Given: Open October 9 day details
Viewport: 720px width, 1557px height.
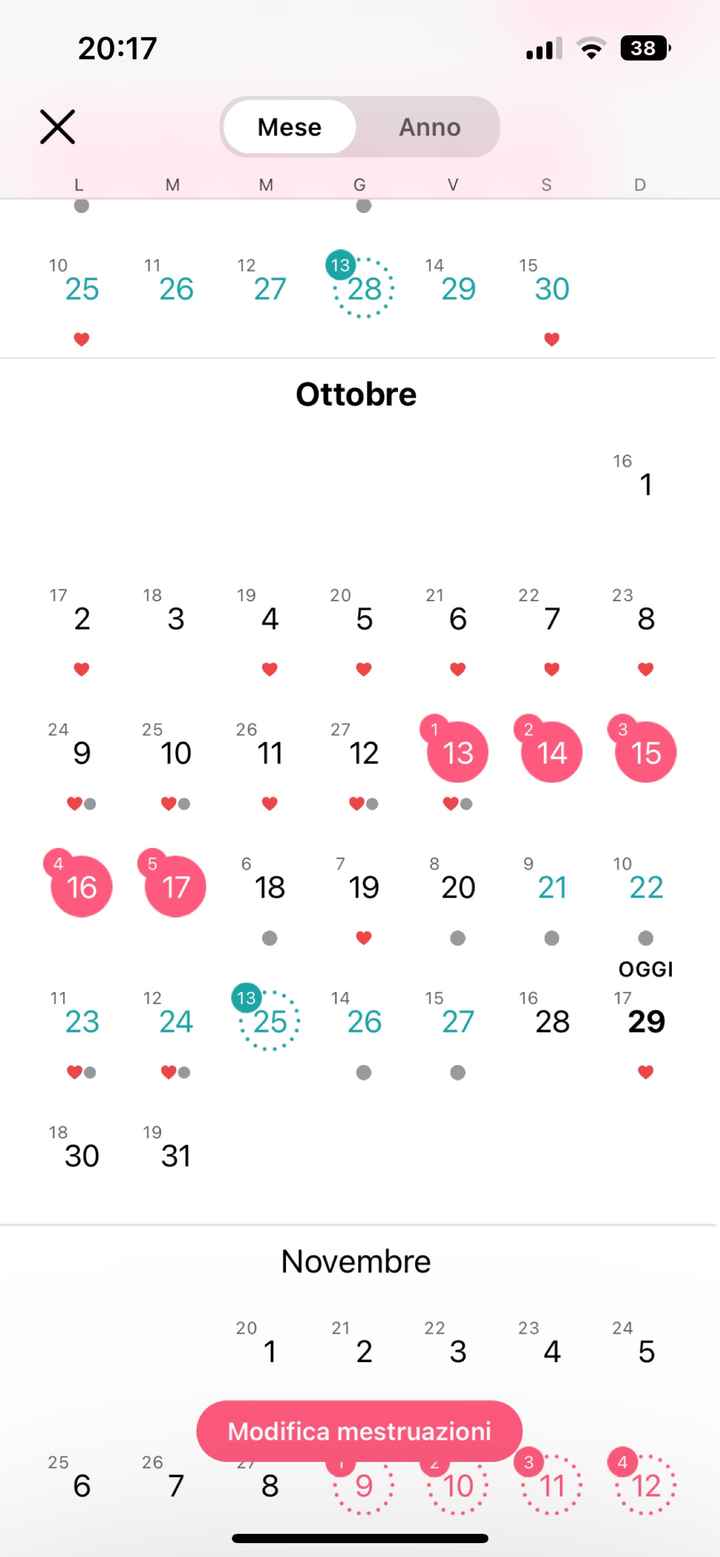Looking at the screenshot, I should click(82, 753).
